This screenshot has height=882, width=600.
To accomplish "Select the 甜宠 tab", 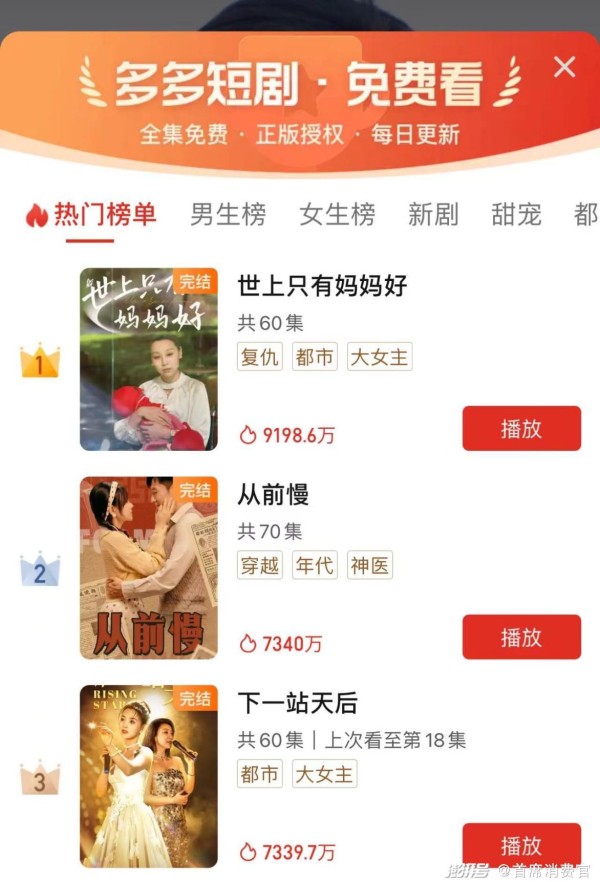I will (516, 214).
